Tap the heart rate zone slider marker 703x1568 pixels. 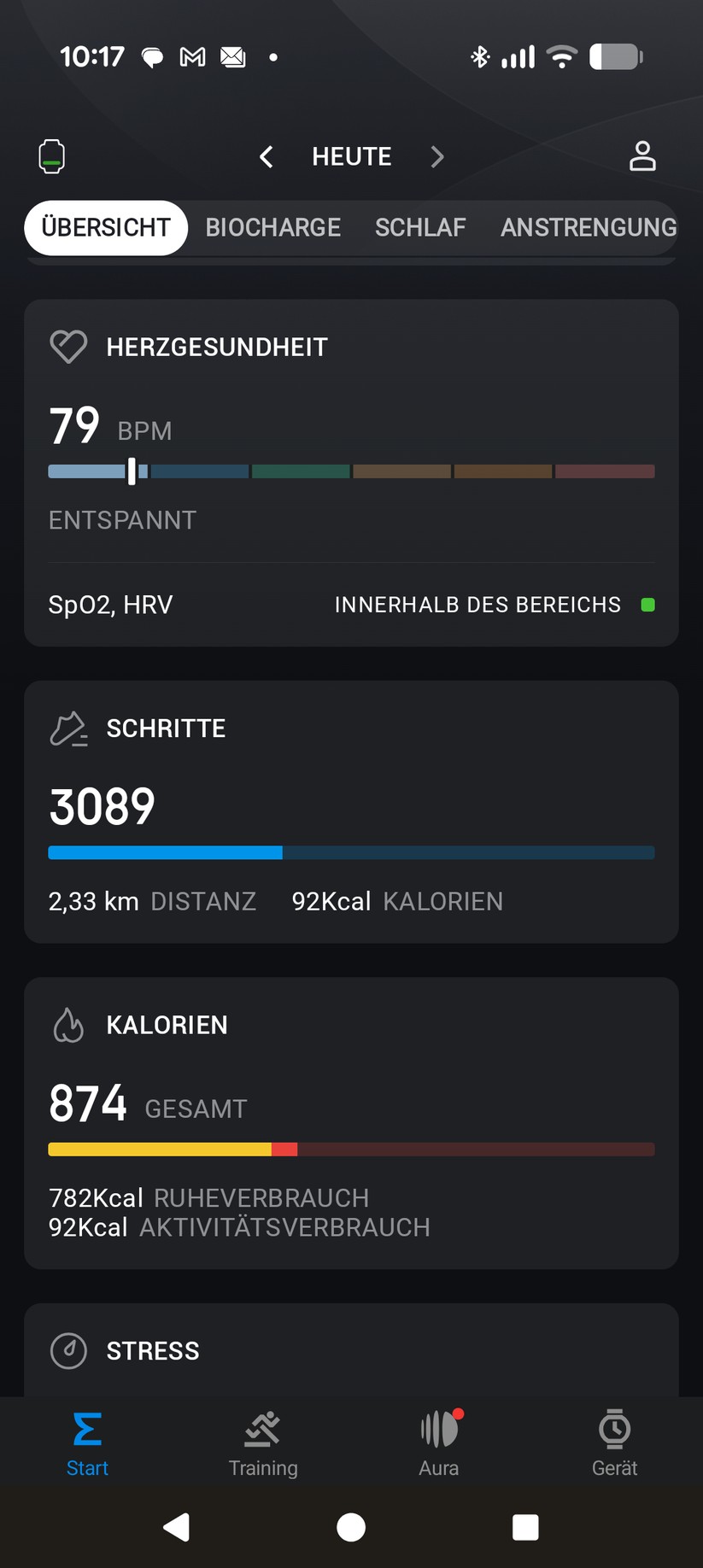point(133,471)
